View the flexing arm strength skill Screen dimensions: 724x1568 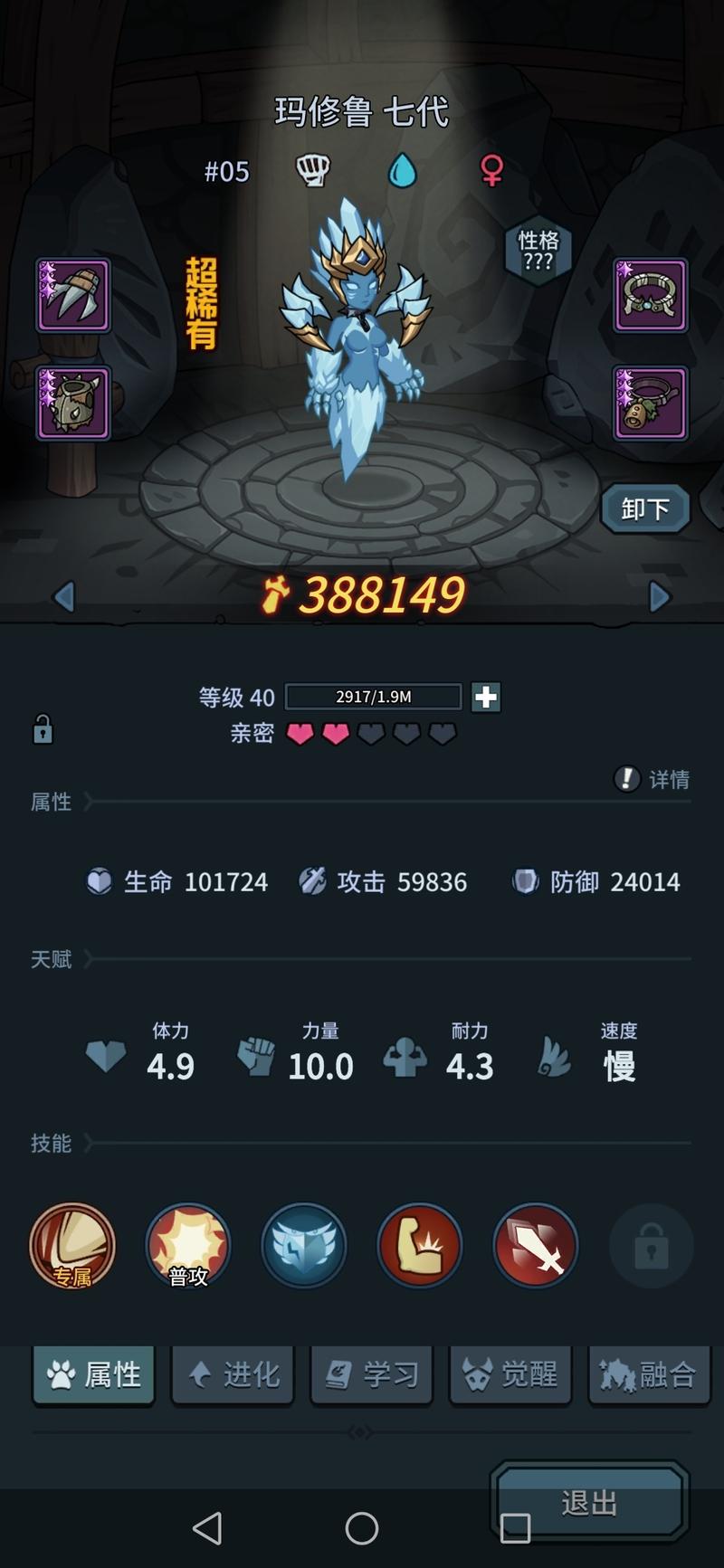tap(419, 1246)
